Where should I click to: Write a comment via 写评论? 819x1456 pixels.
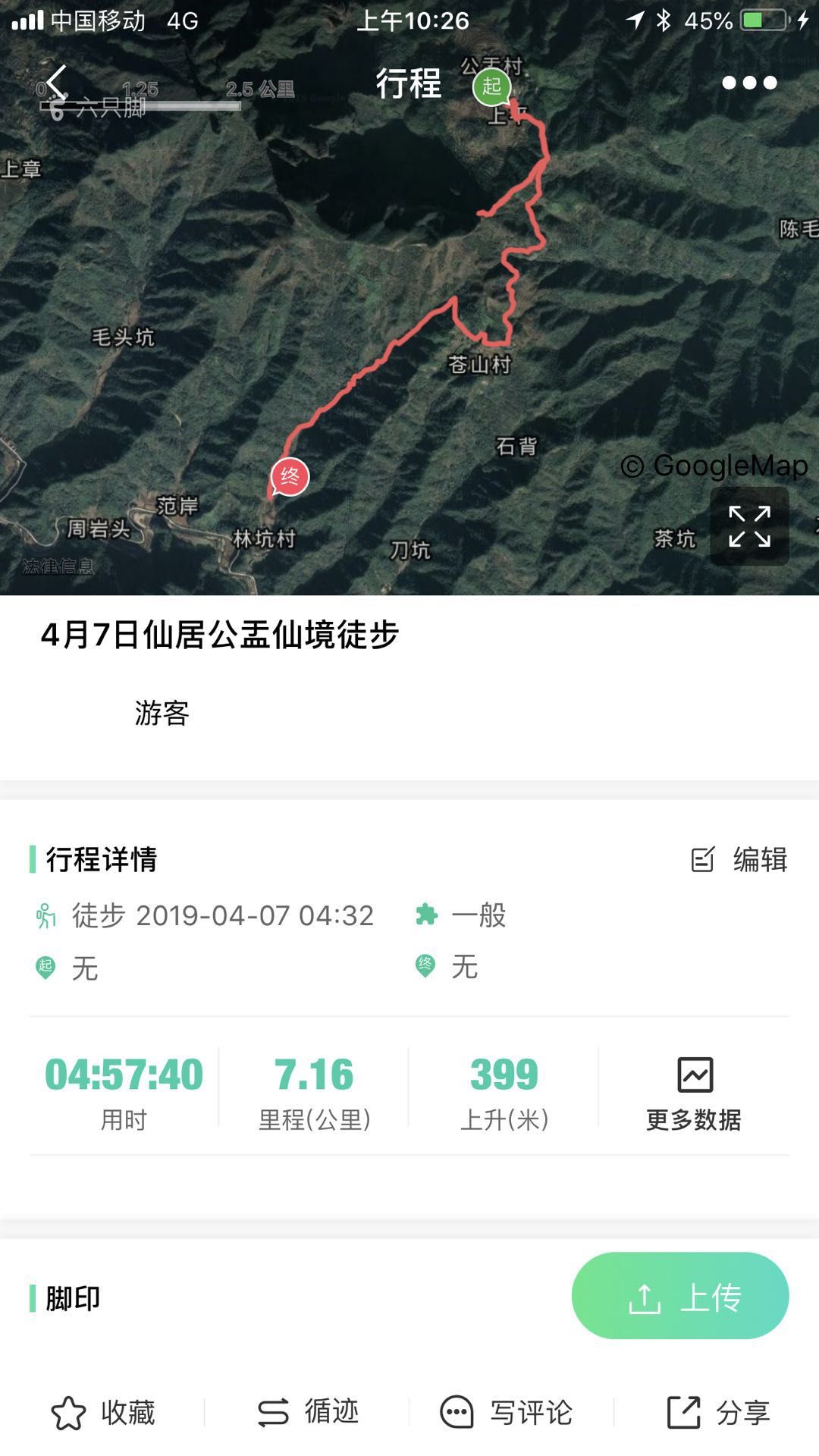point(507,1412)
